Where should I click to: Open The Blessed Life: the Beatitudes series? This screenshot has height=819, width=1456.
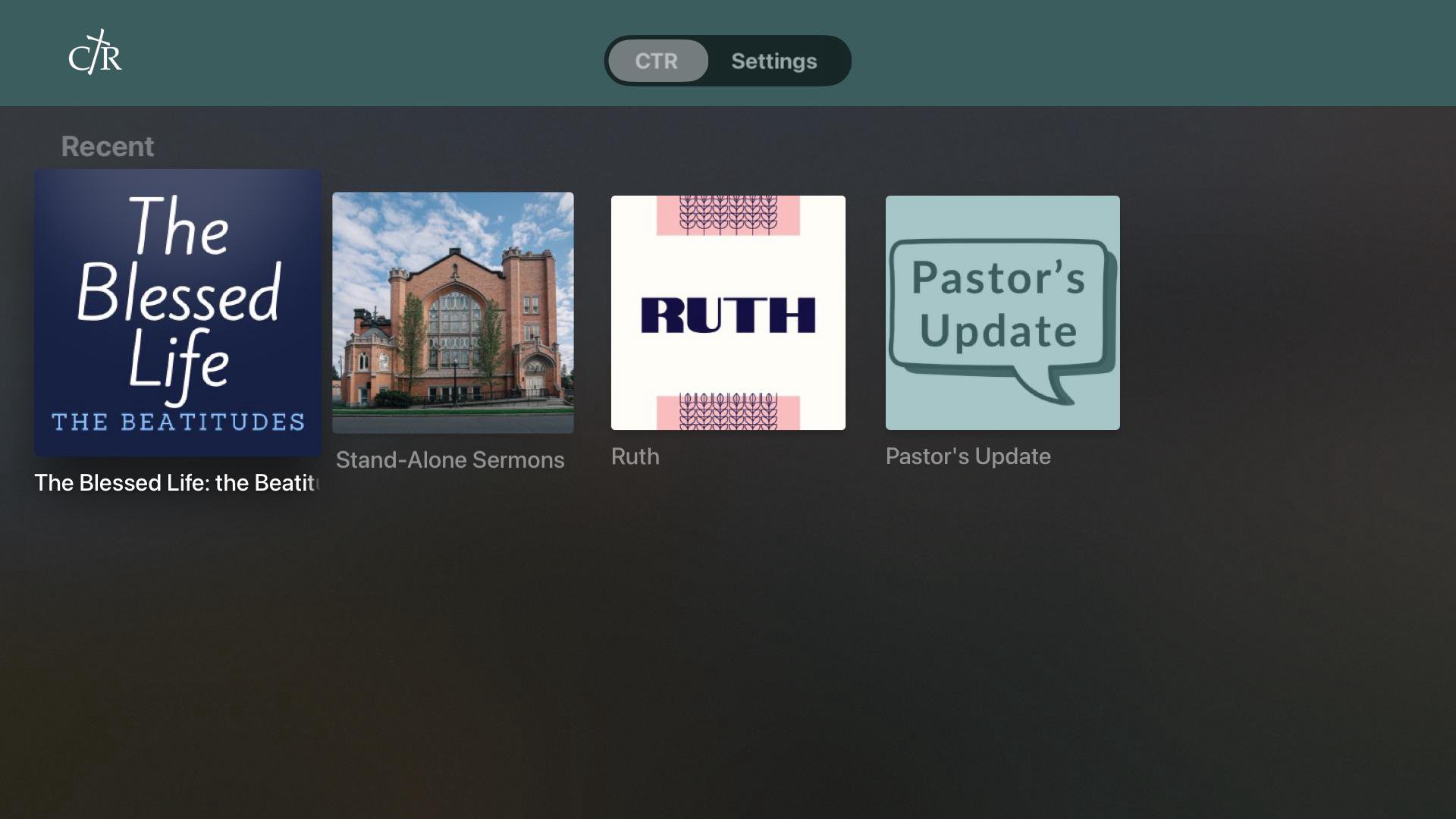point(178,312)
